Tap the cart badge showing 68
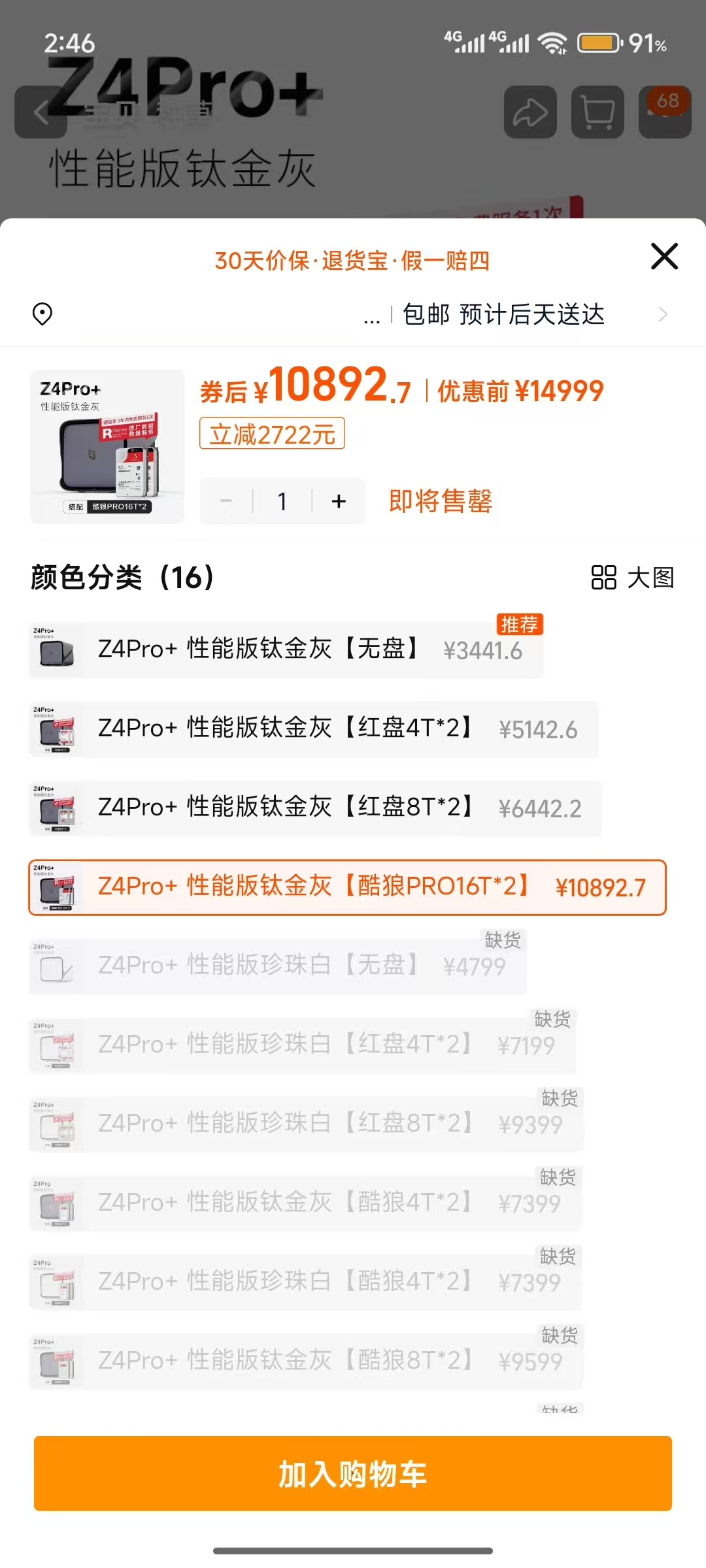 (x=665, y=101)
